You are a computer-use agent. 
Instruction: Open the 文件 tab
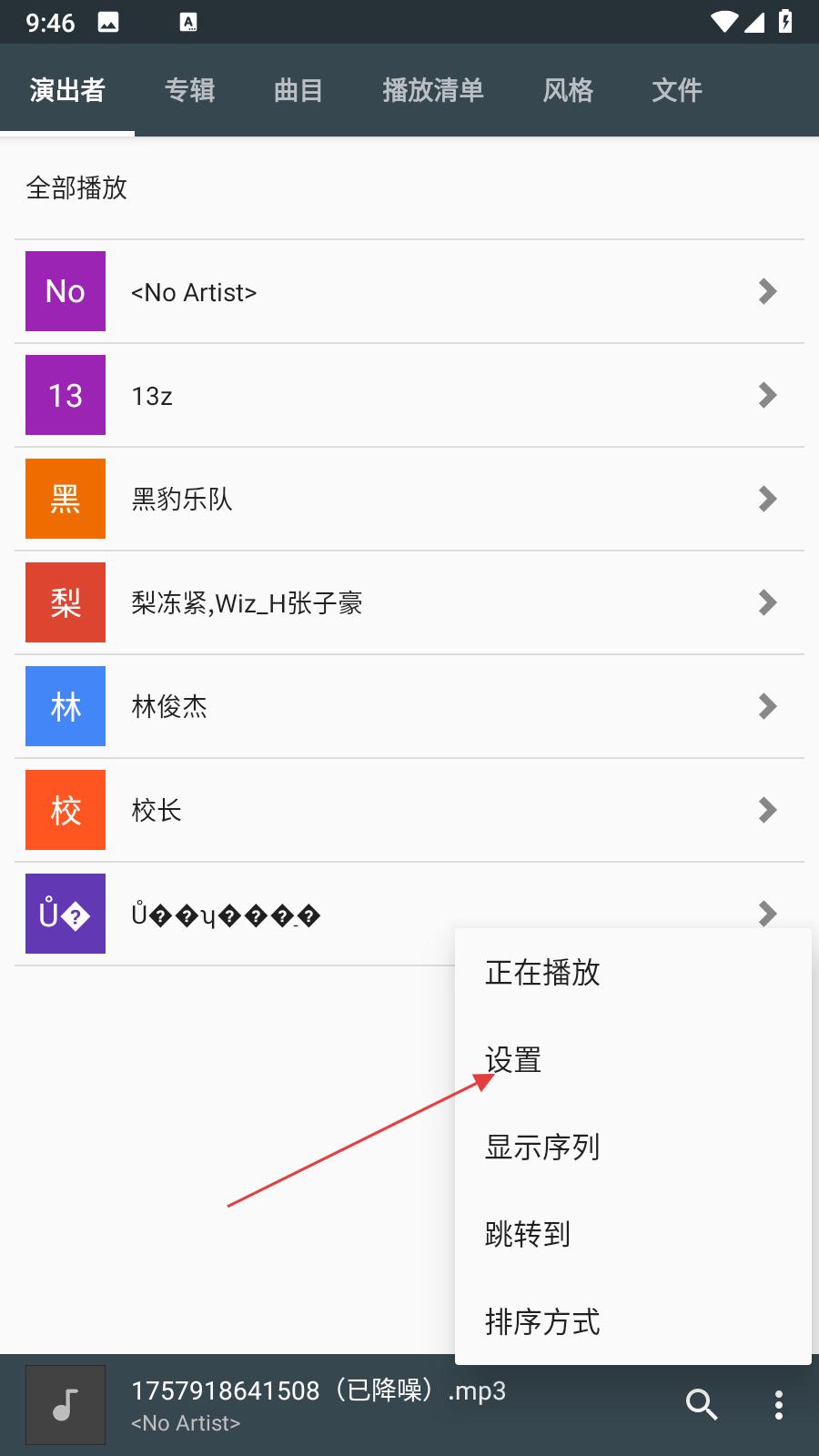(x=676, y=90)
